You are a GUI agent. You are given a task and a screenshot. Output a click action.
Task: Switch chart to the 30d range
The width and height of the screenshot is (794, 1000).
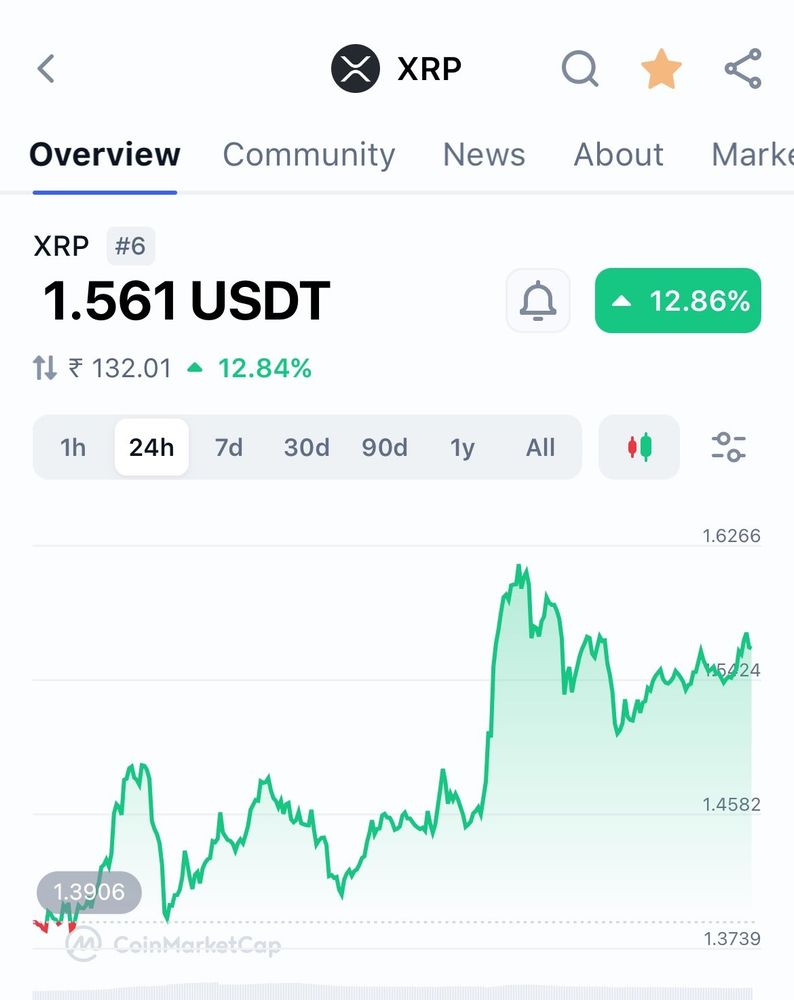tap(307, 447)
